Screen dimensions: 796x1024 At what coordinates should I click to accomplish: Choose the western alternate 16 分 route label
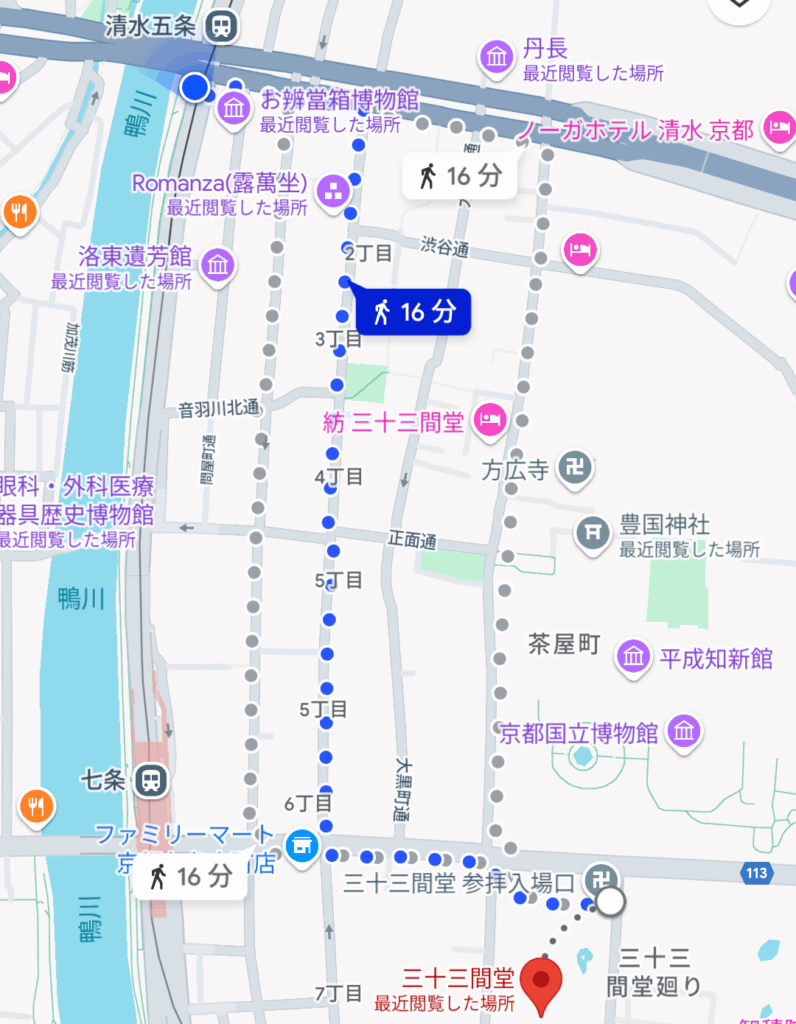(190, 877)
